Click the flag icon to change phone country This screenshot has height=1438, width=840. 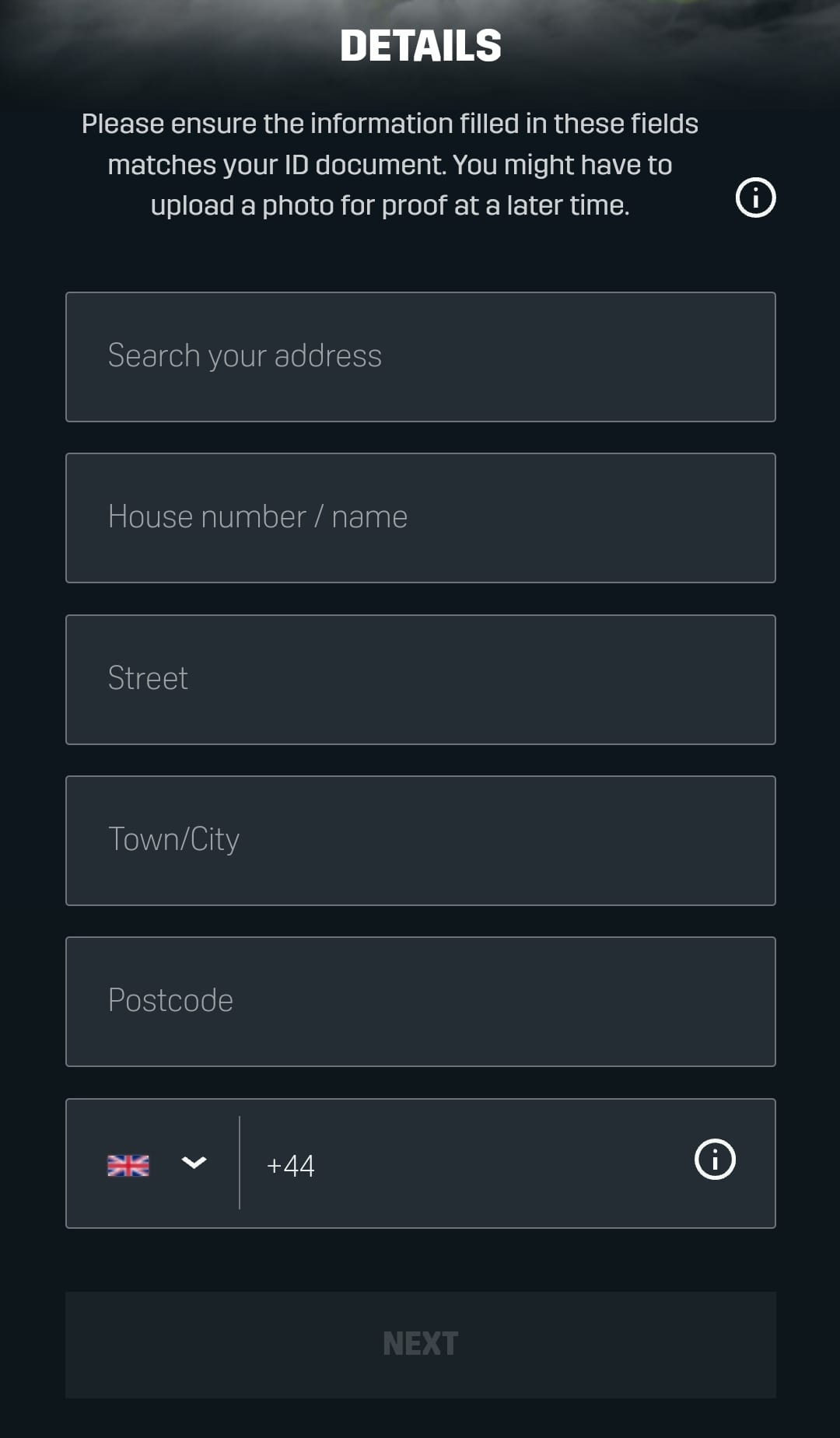[x=129, y=1163]
